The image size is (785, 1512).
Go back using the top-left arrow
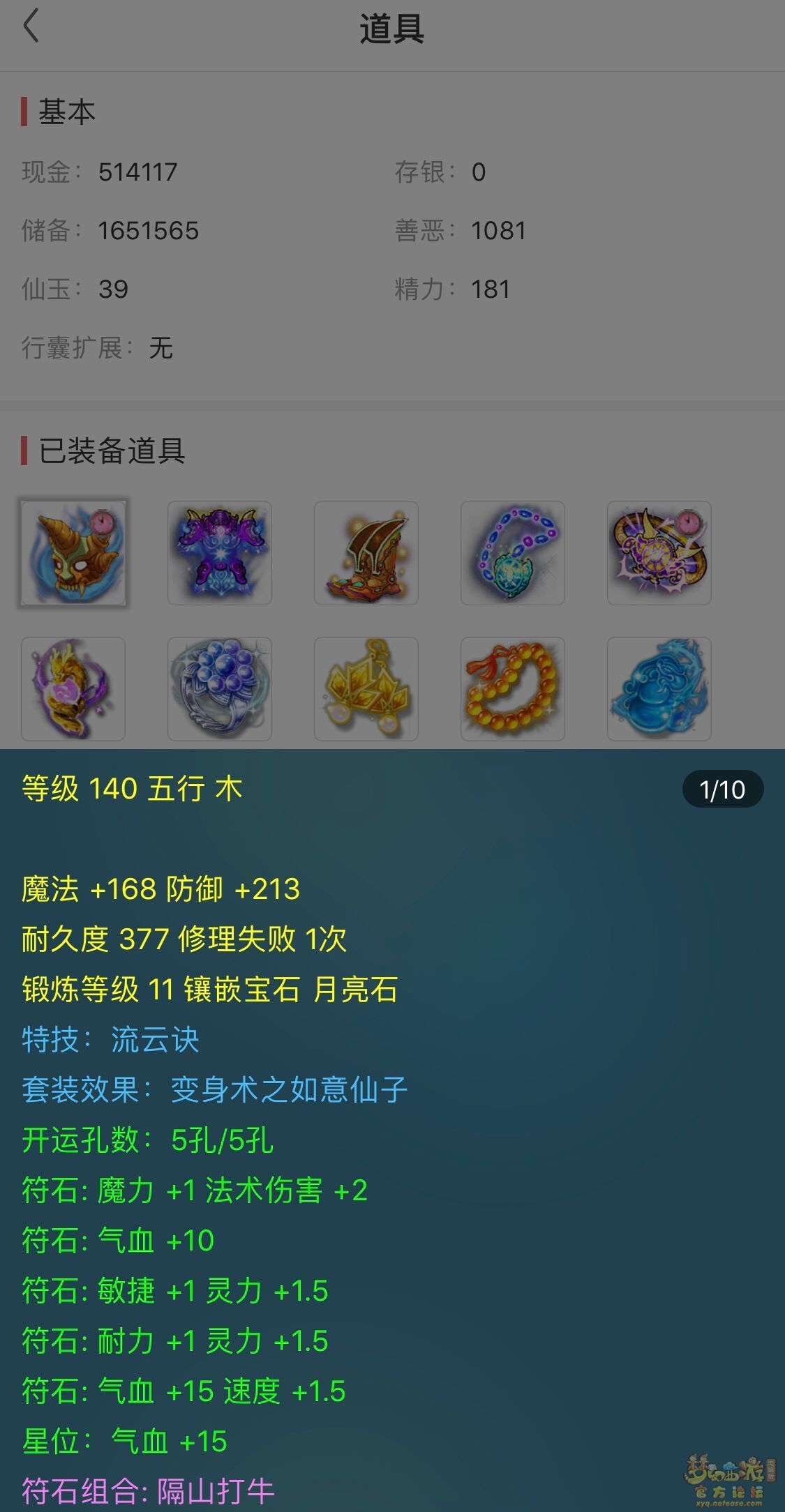pos(31,27)
